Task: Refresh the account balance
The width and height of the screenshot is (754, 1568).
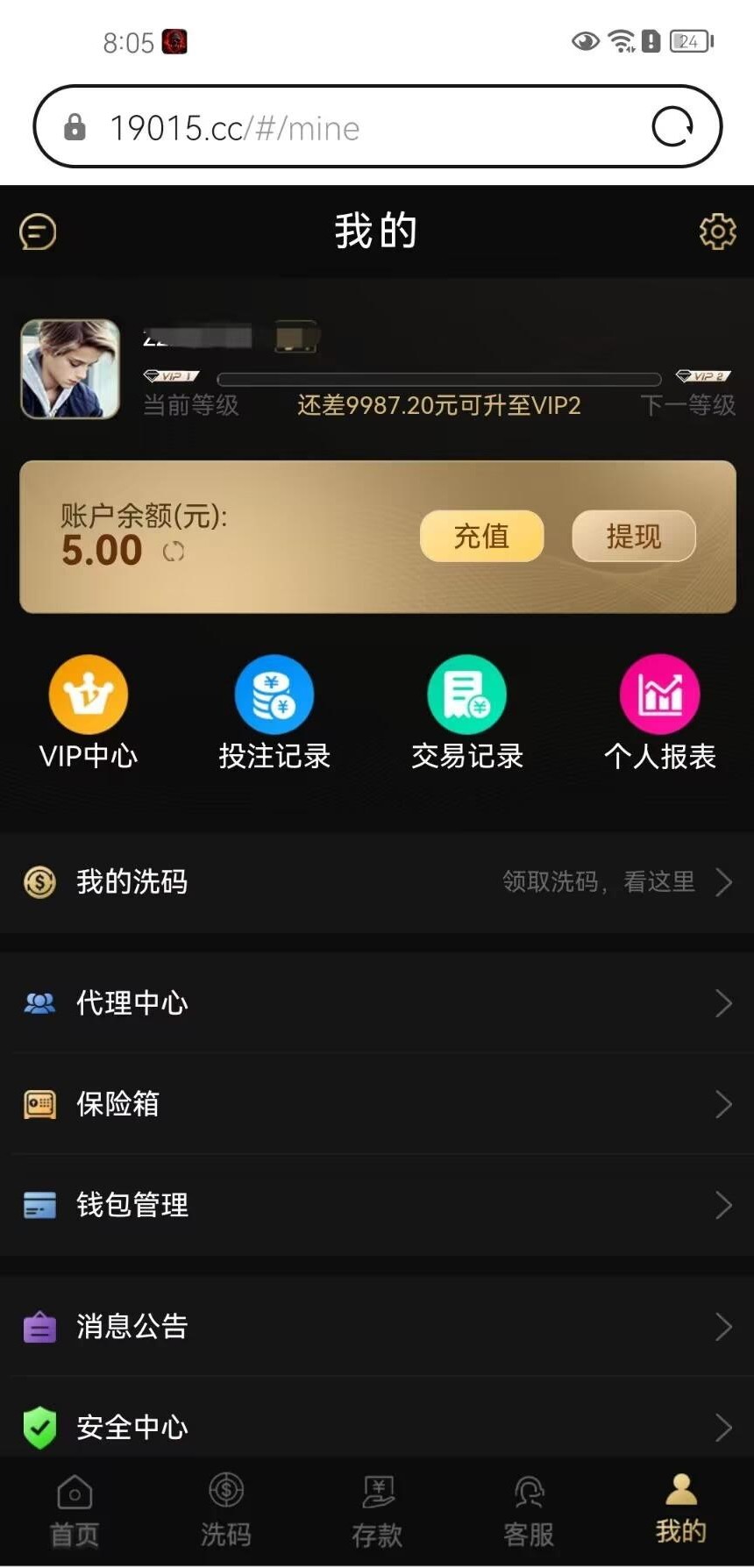Action: pos(174,552)
